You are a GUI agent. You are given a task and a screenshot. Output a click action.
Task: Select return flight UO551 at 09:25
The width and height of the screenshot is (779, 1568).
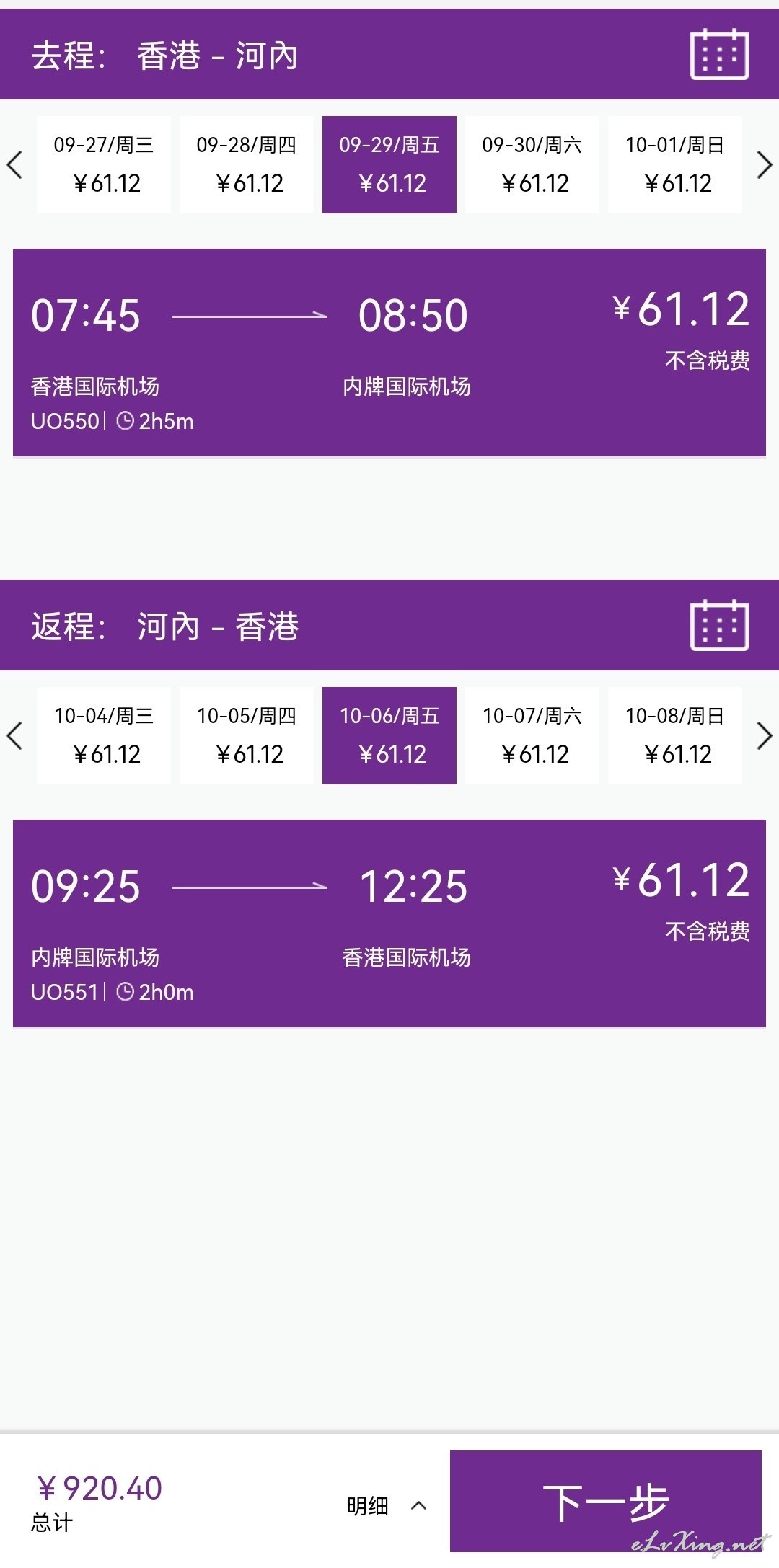(389, 923)
